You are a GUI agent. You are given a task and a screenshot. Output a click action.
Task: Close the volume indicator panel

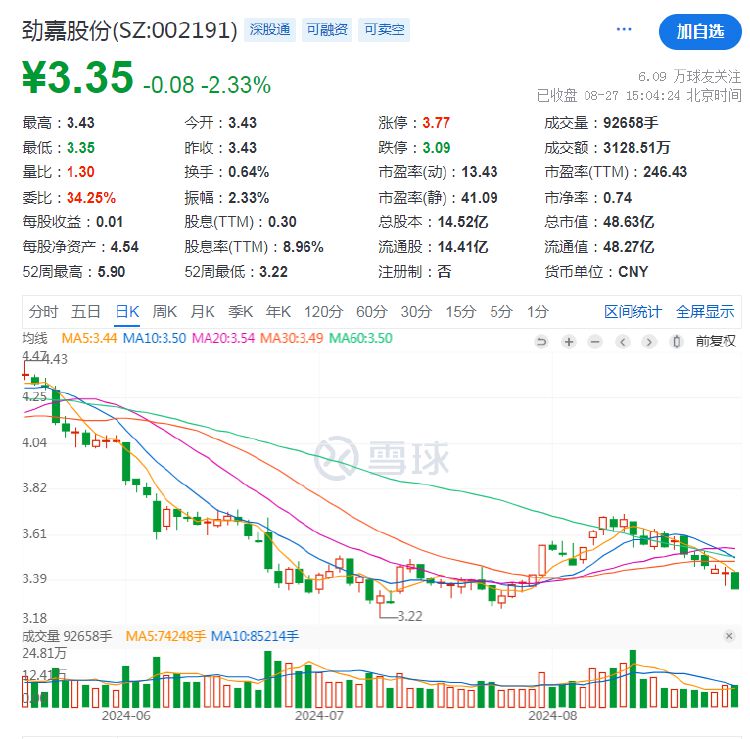729,636
